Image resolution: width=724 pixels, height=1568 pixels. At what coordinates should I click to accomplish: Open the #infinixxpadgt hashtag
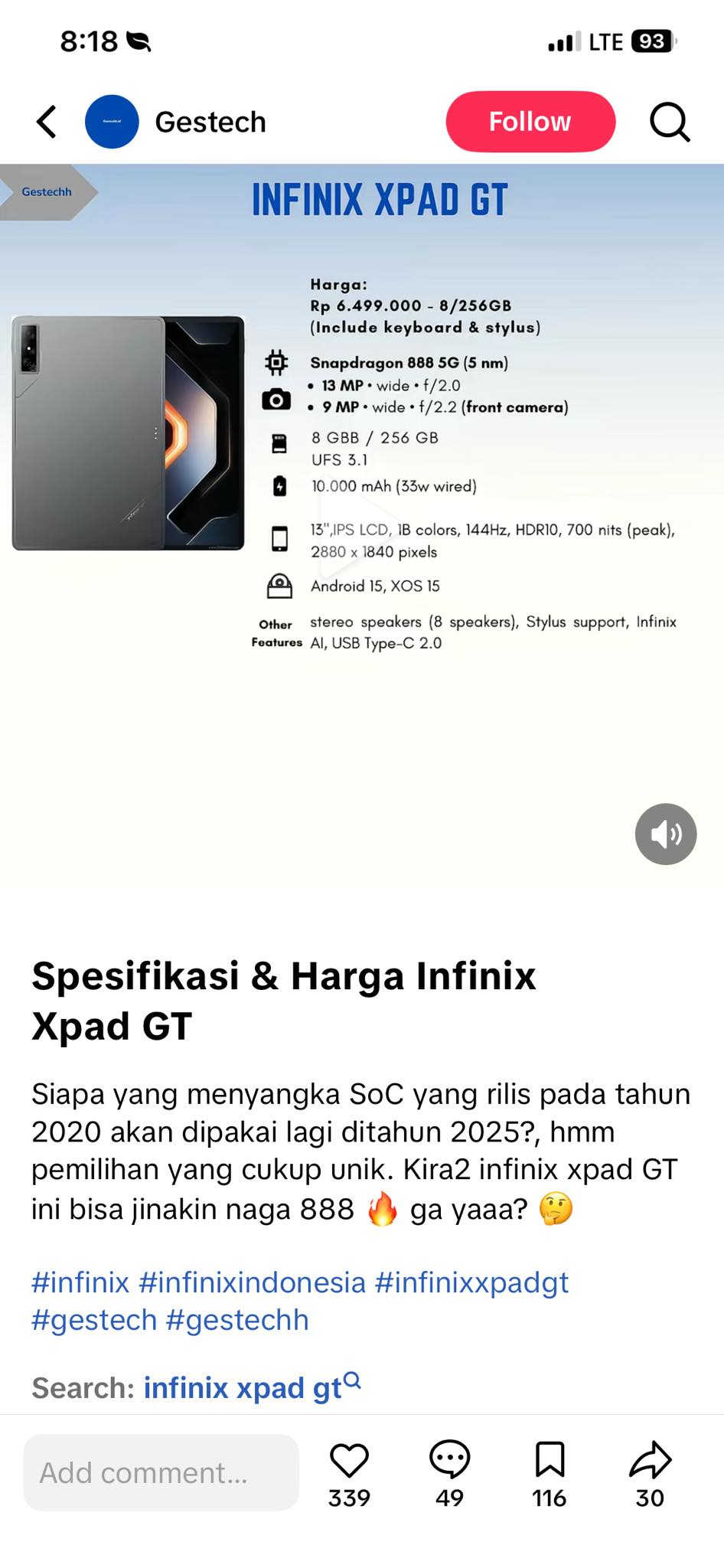point(471,1282)
